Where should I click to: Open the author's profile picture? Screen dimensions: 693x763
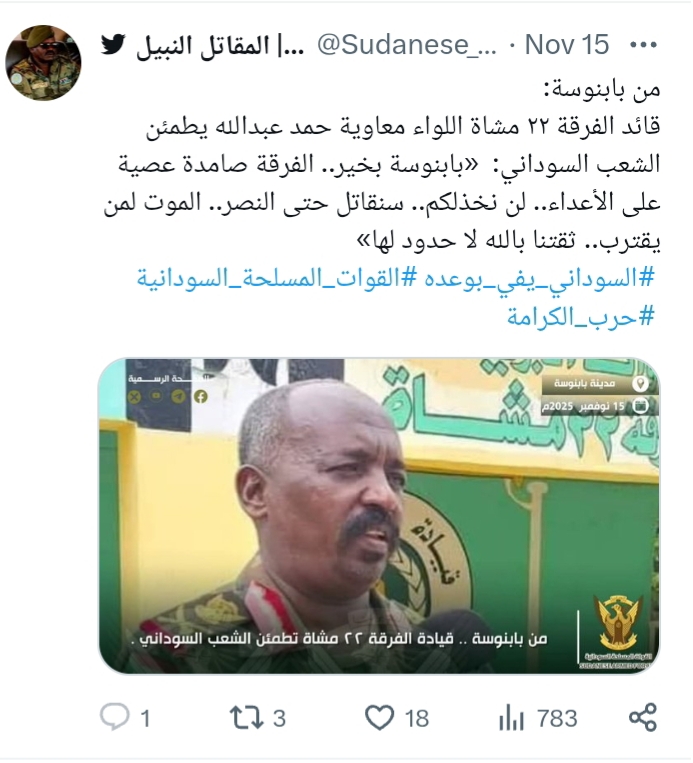43,62
